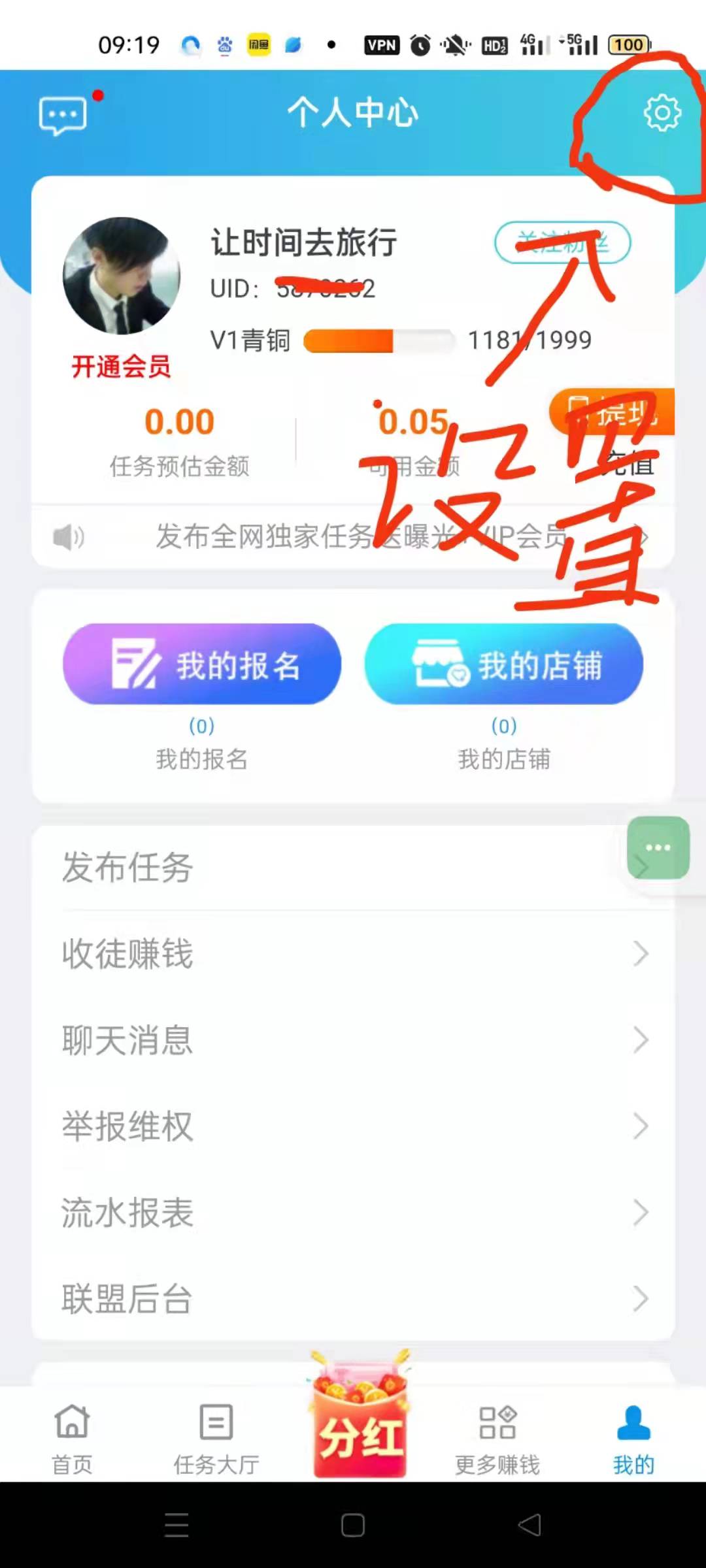Open the 发布任务 row
The width and height of the screenshot is (706, 1568).
(x=327, y=868)
